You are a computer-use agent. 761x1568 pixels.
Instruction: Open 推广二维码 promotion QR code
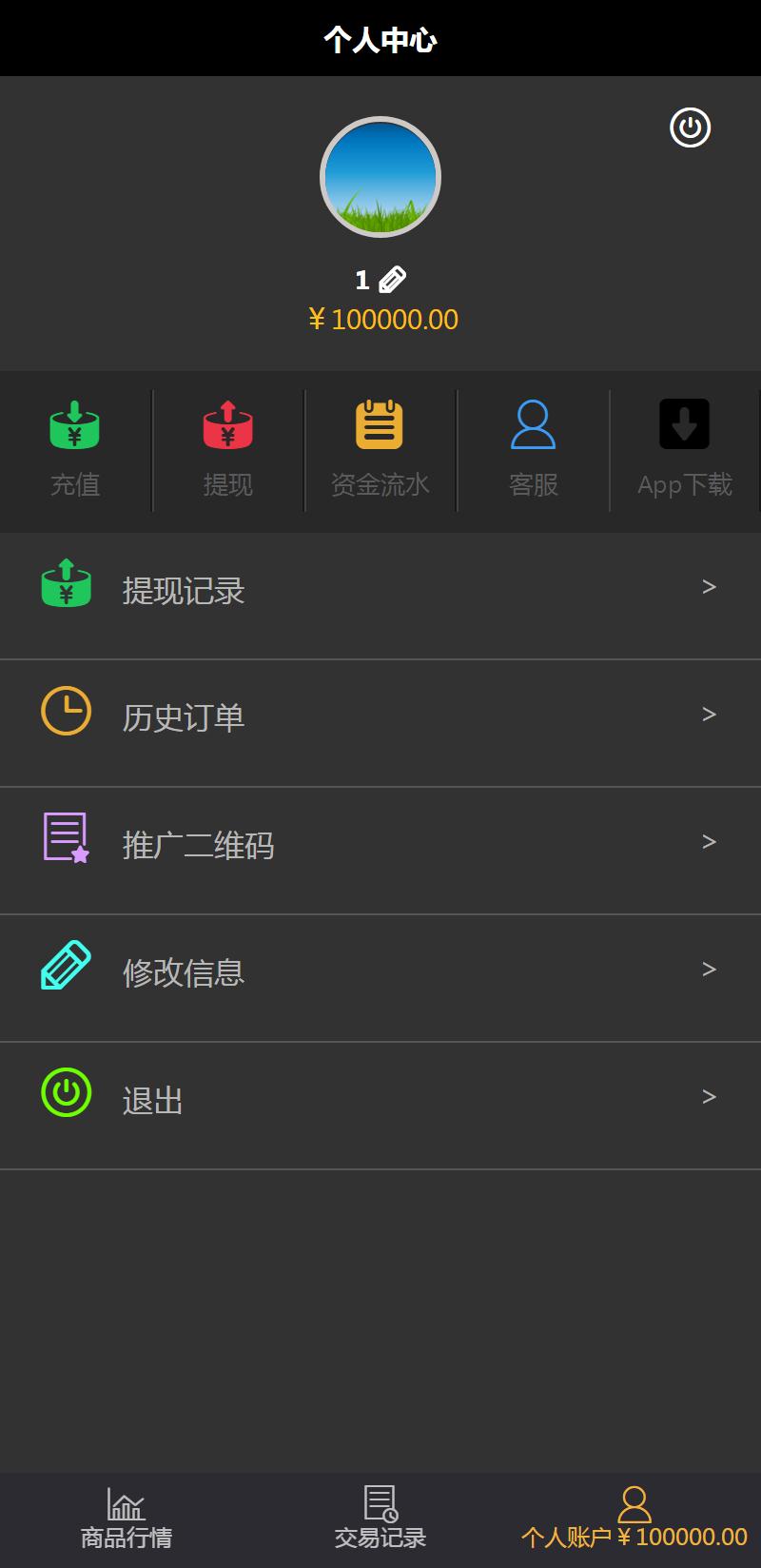[380, 845]
